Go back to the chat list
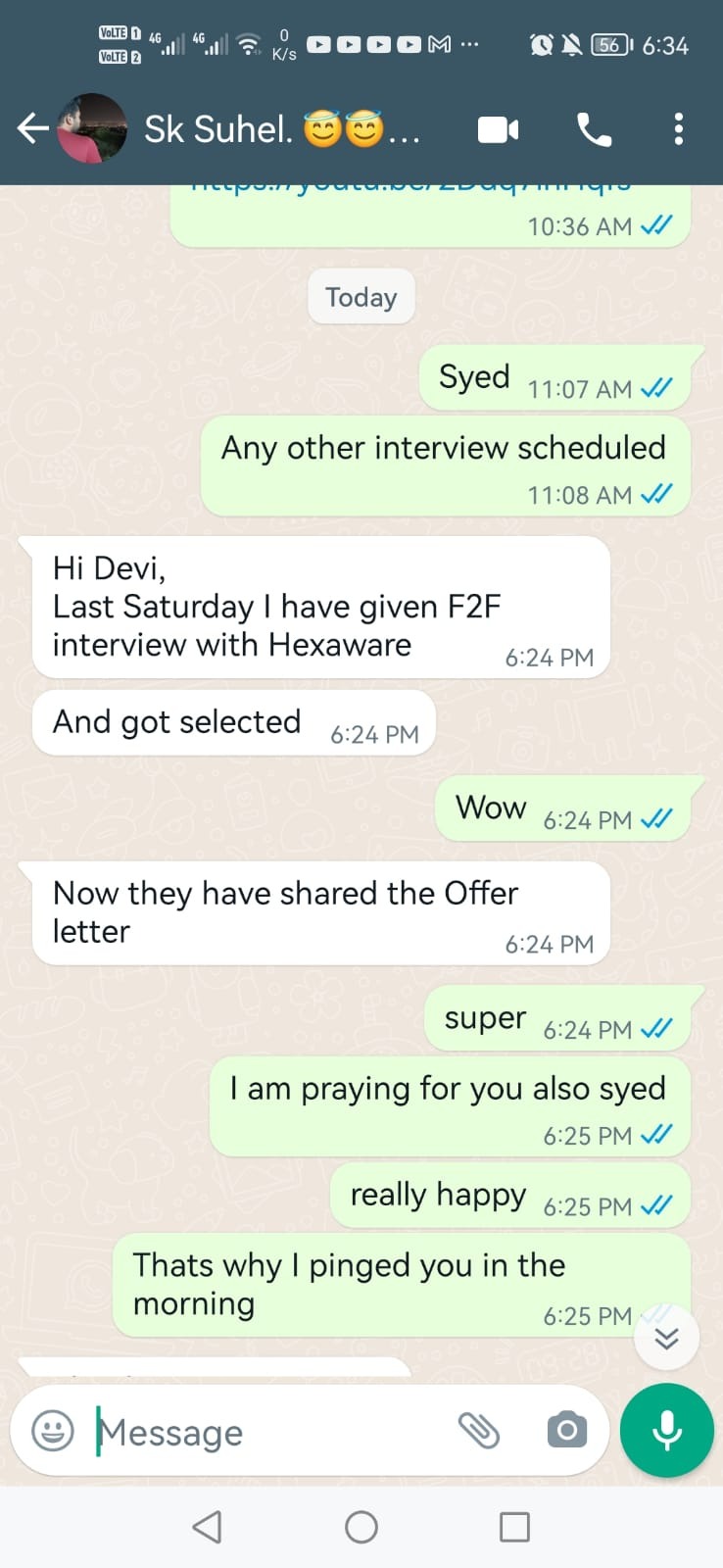 click(x=32, y=128)
